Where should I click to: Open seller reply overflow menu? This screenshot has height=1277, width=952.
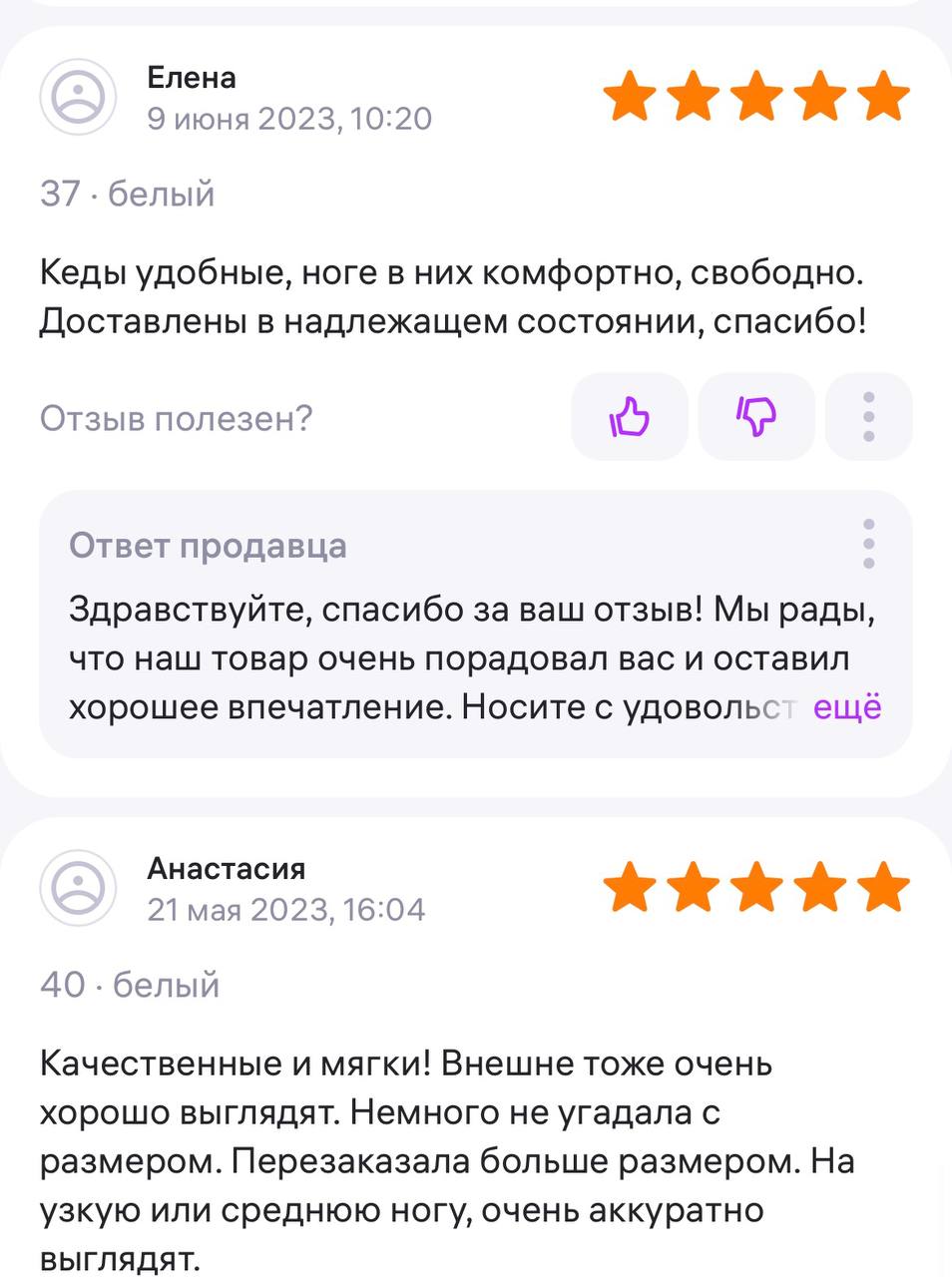[869, 544]
